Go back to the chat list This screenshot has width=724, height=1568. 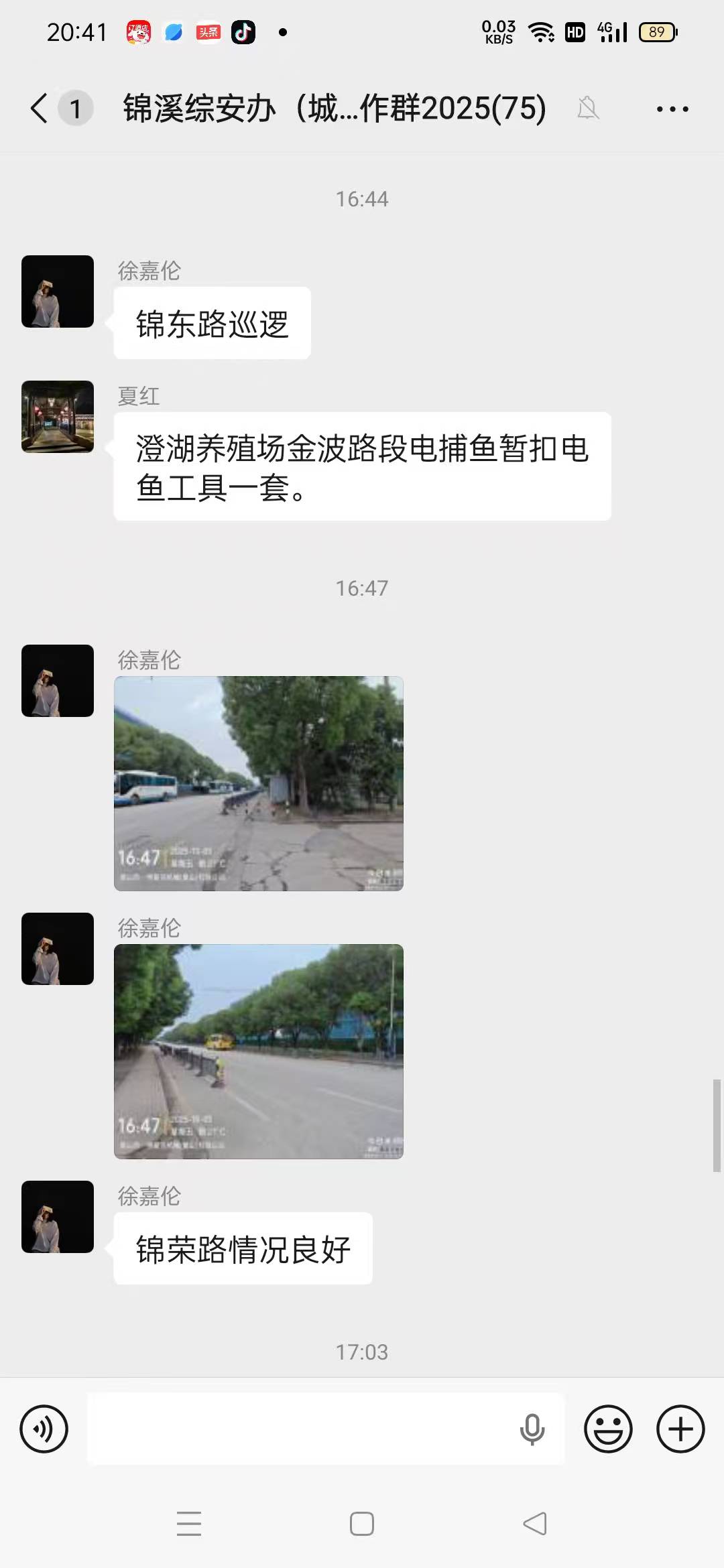coord(40,109)
